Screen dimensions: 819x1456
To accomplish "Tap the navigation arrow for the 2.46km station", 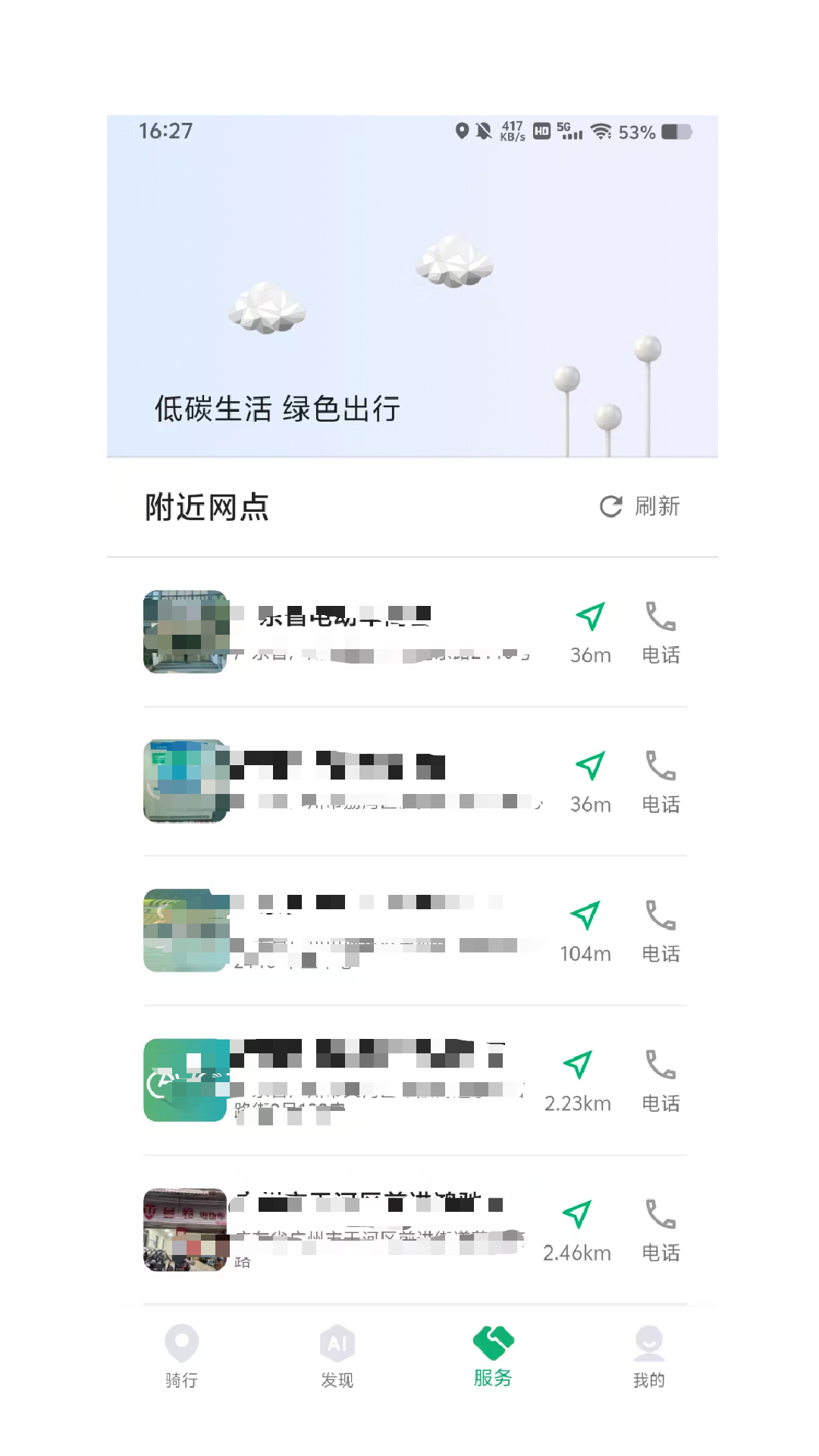I will 578,1214.
